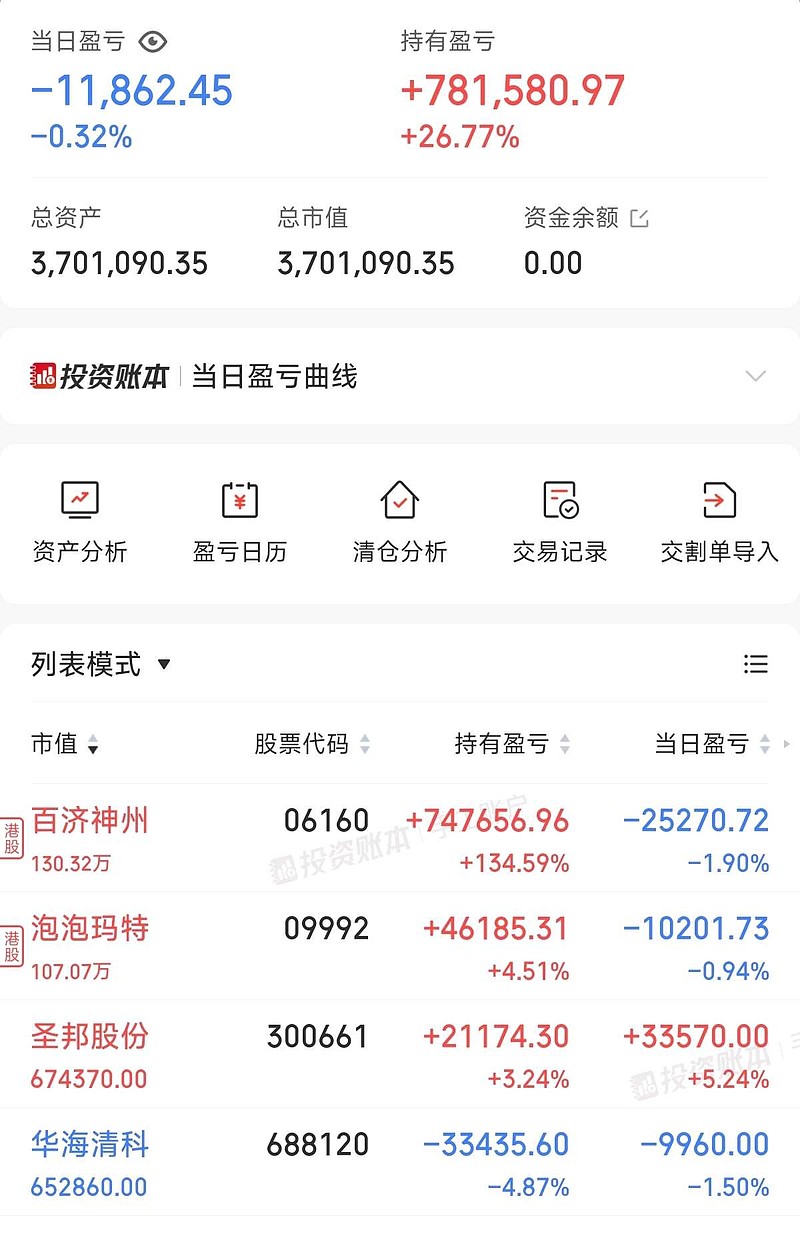This screenshot has width=800, height=1238.
Task: Sort holdings by 当日盈亏
Action: [x=712, y=744]
